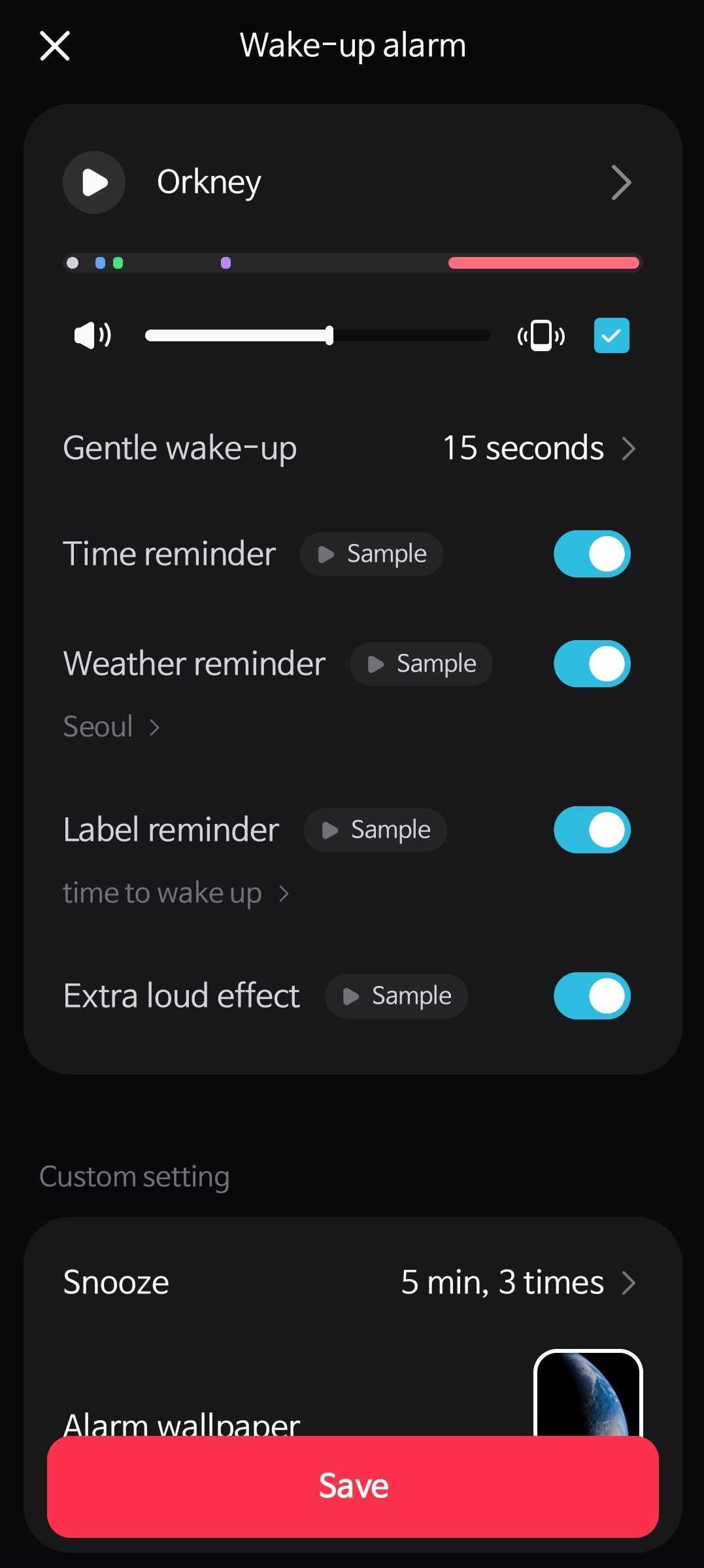
Task: Open the Orkney ringtone selection
Action: click(x=620, y=182)
